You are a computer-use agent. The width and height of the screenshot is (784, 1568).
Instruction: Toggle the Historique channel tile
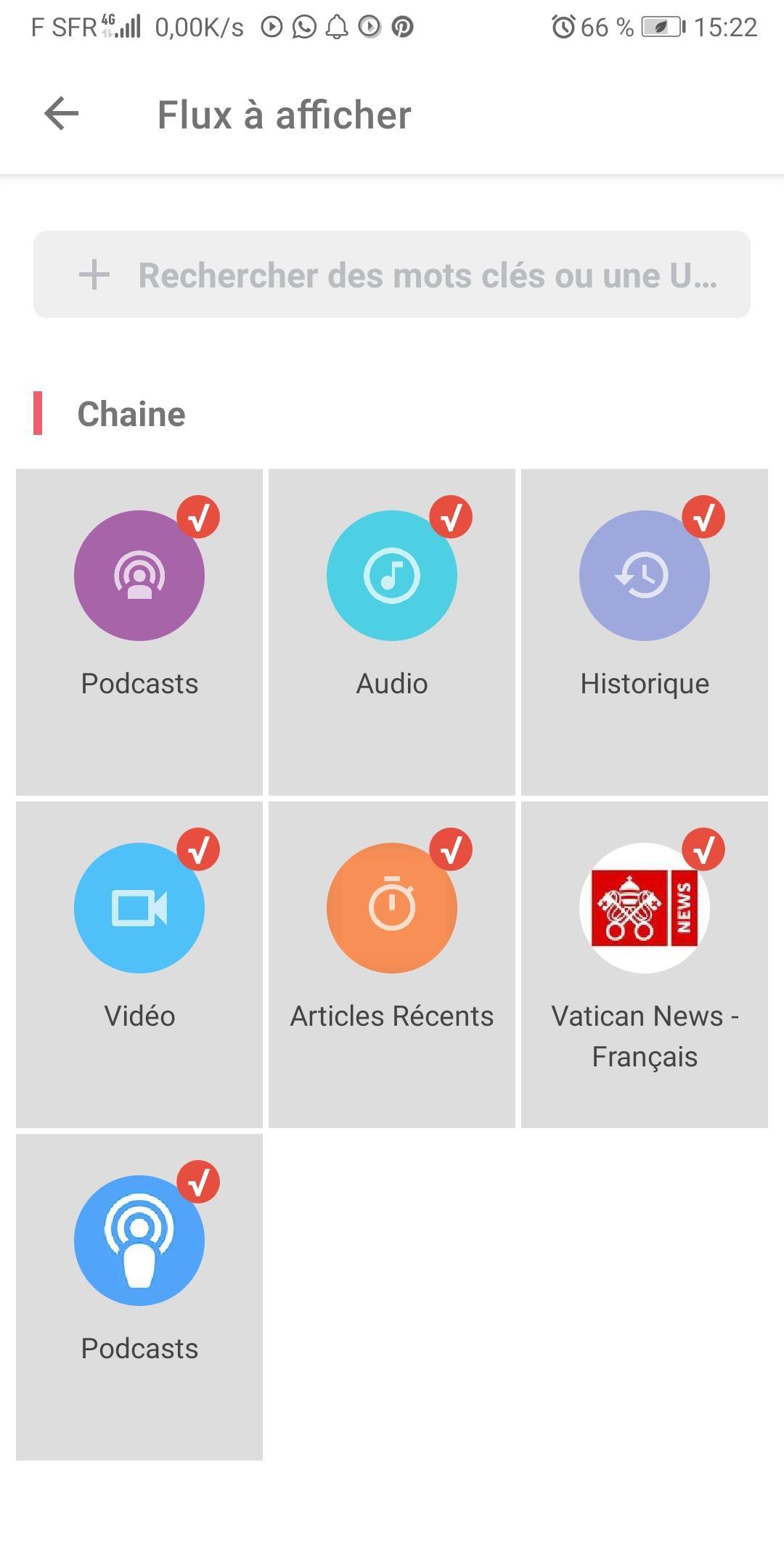coord(645,632)
